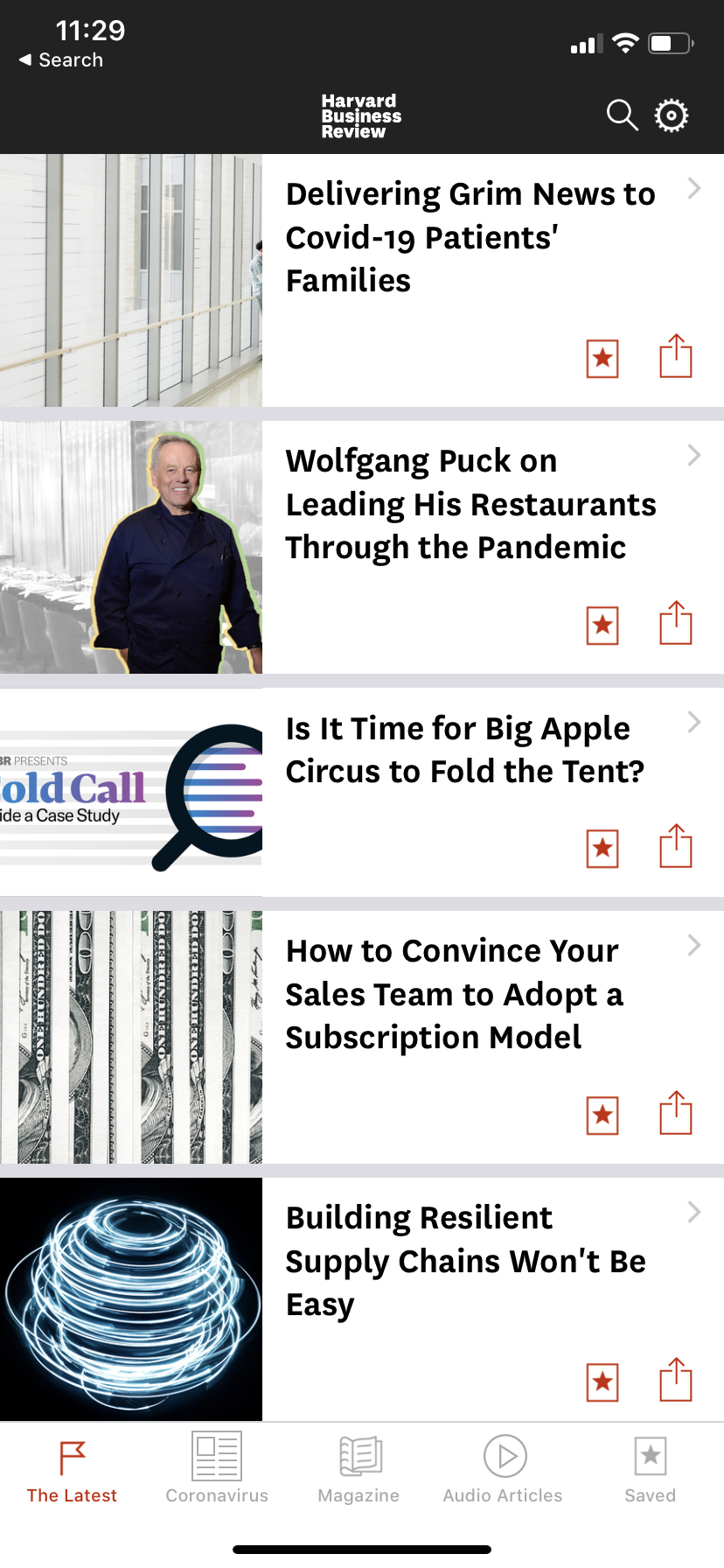724x1568 pixels.
Task: Share the Delivering Grim News article
Action: coord(675,357)
